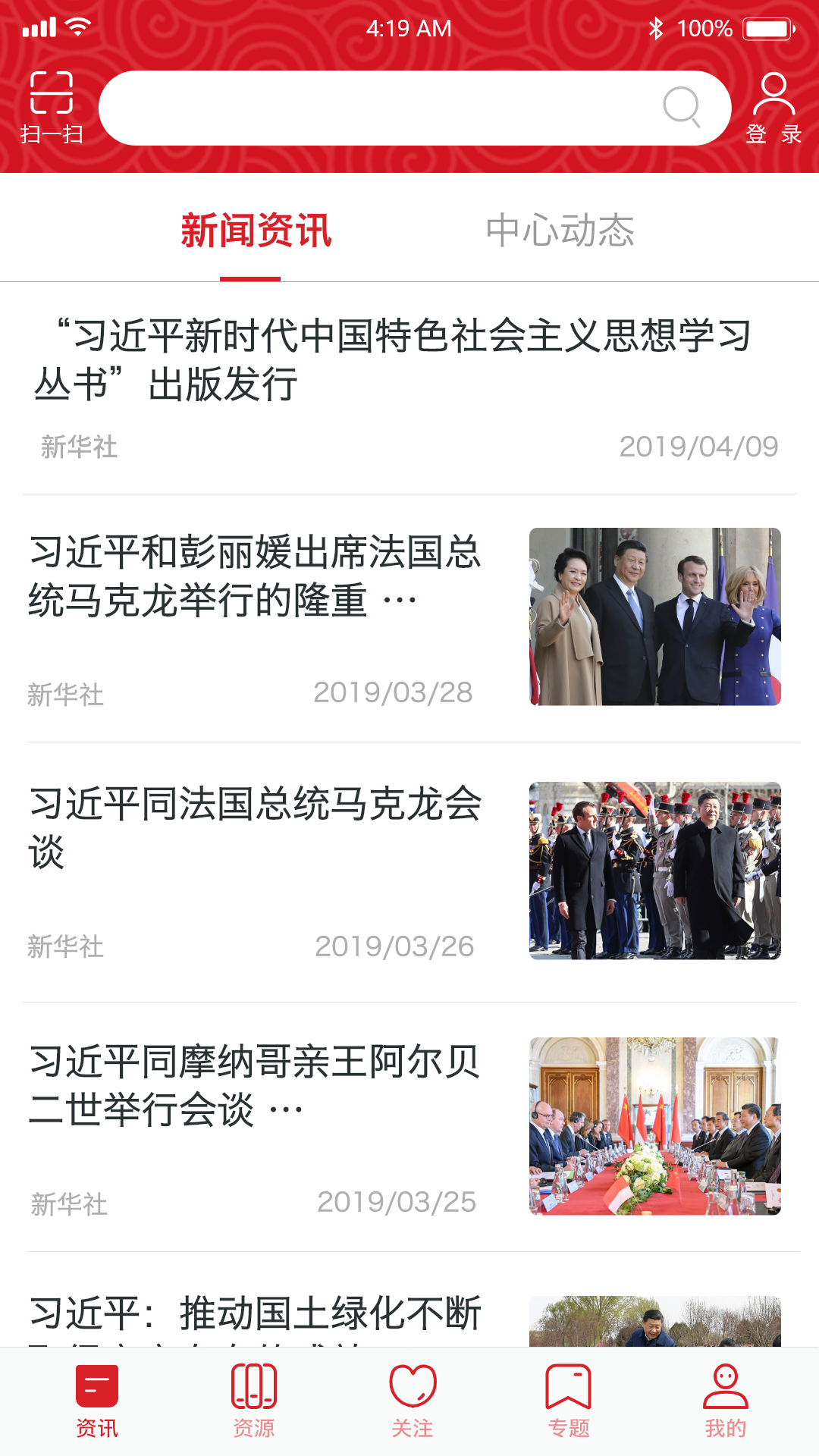This screenshot has height=1456, width=819.
Task: Open the 扫一扫 QR scanner
Action: point(50,106)
